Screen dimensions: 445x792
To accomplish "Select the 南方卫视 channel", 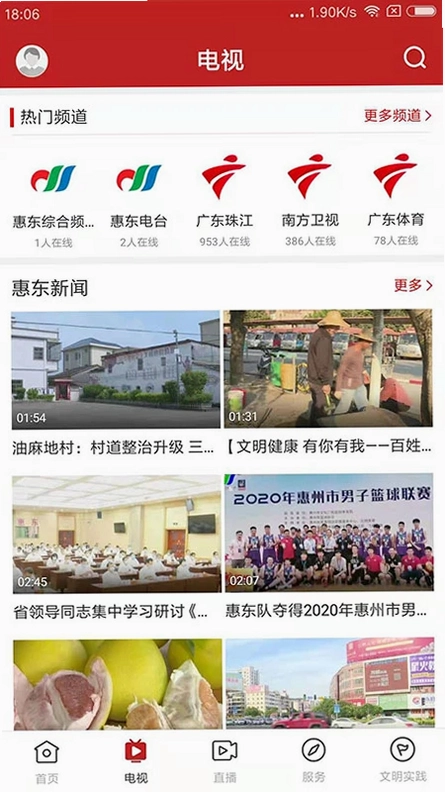I will click(x=310, y=202).
